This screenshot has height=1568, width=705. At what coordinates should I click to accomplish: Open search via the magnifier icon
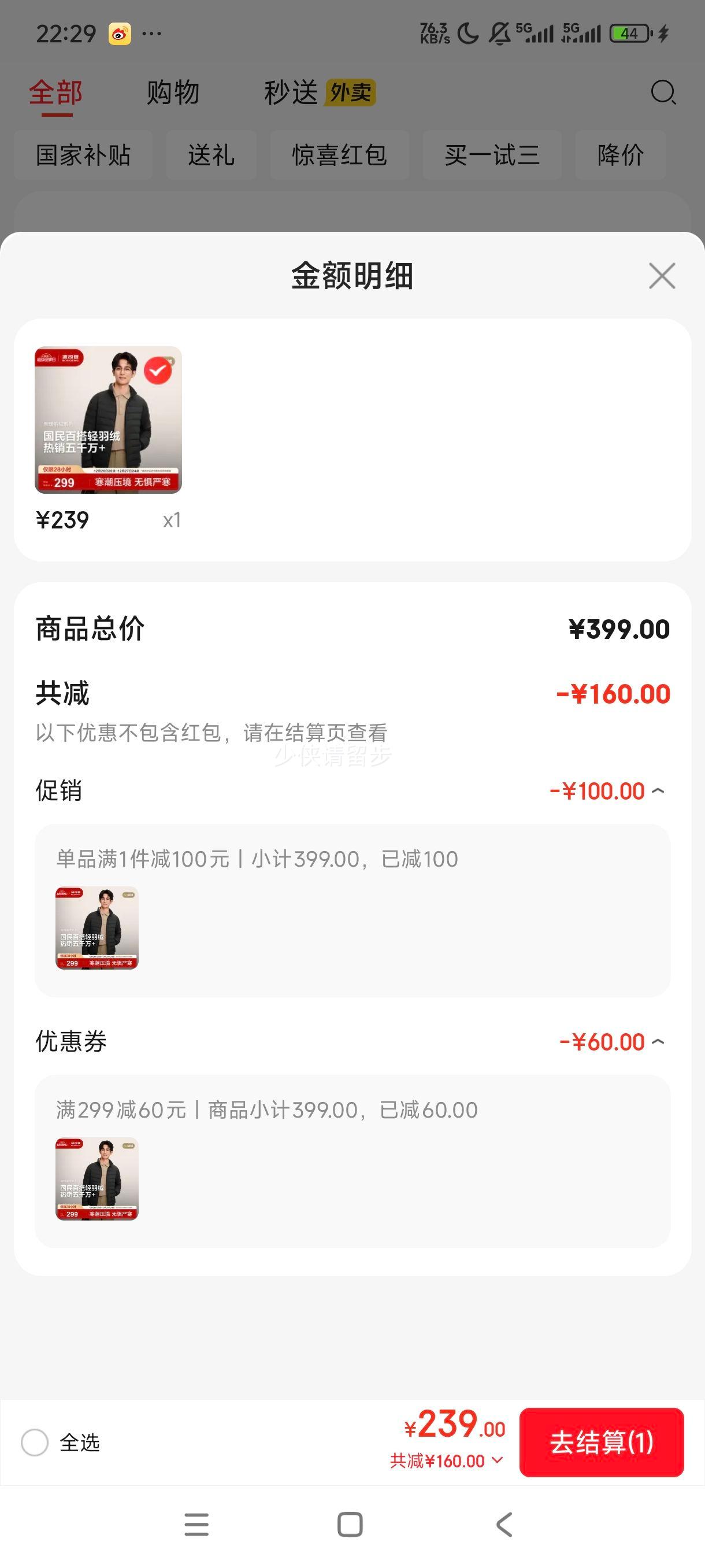point(663,93)
